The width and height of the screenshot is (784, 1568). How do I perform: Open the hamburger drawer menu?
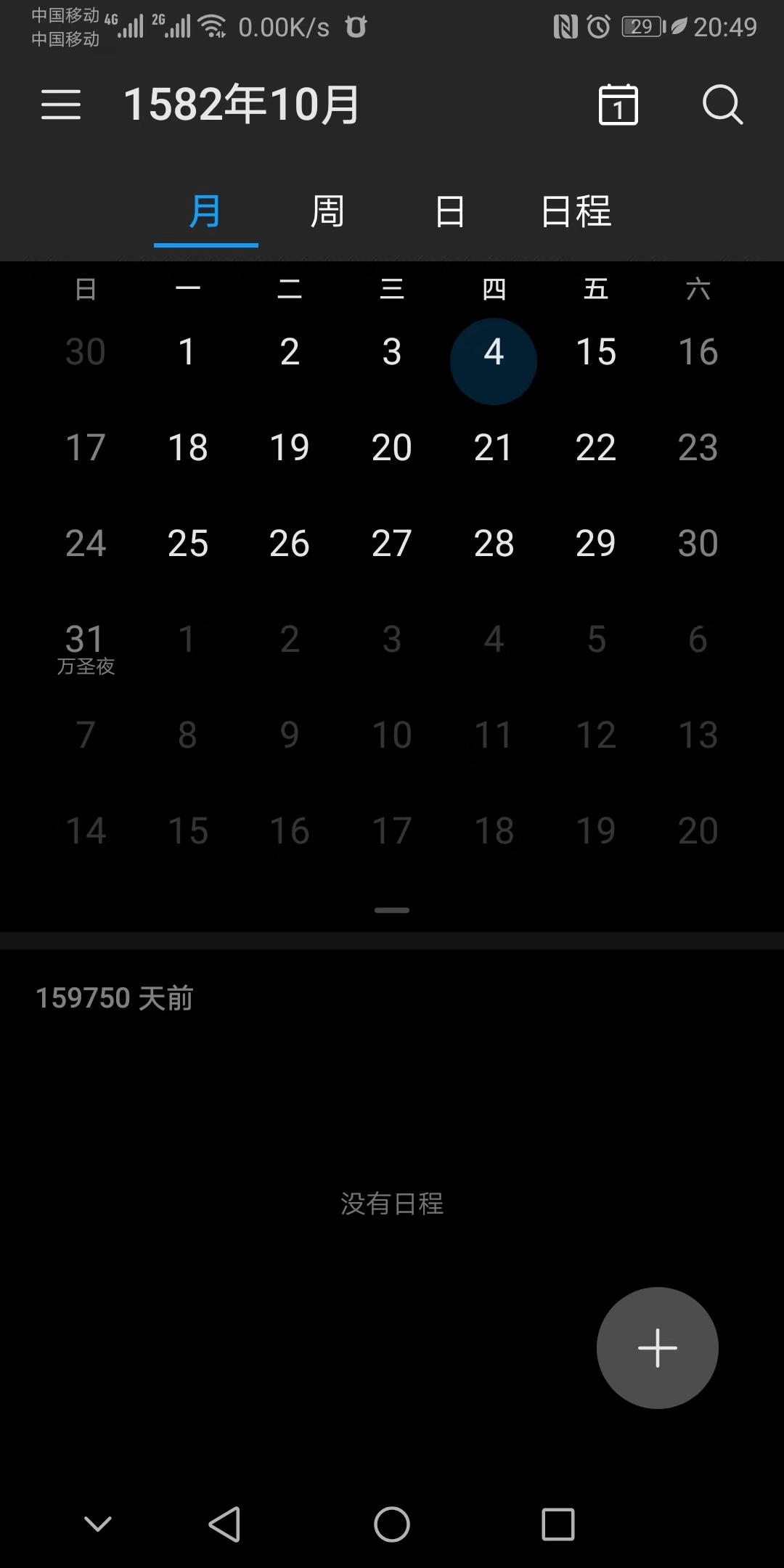pyautogui.click(x=61, y=105)
